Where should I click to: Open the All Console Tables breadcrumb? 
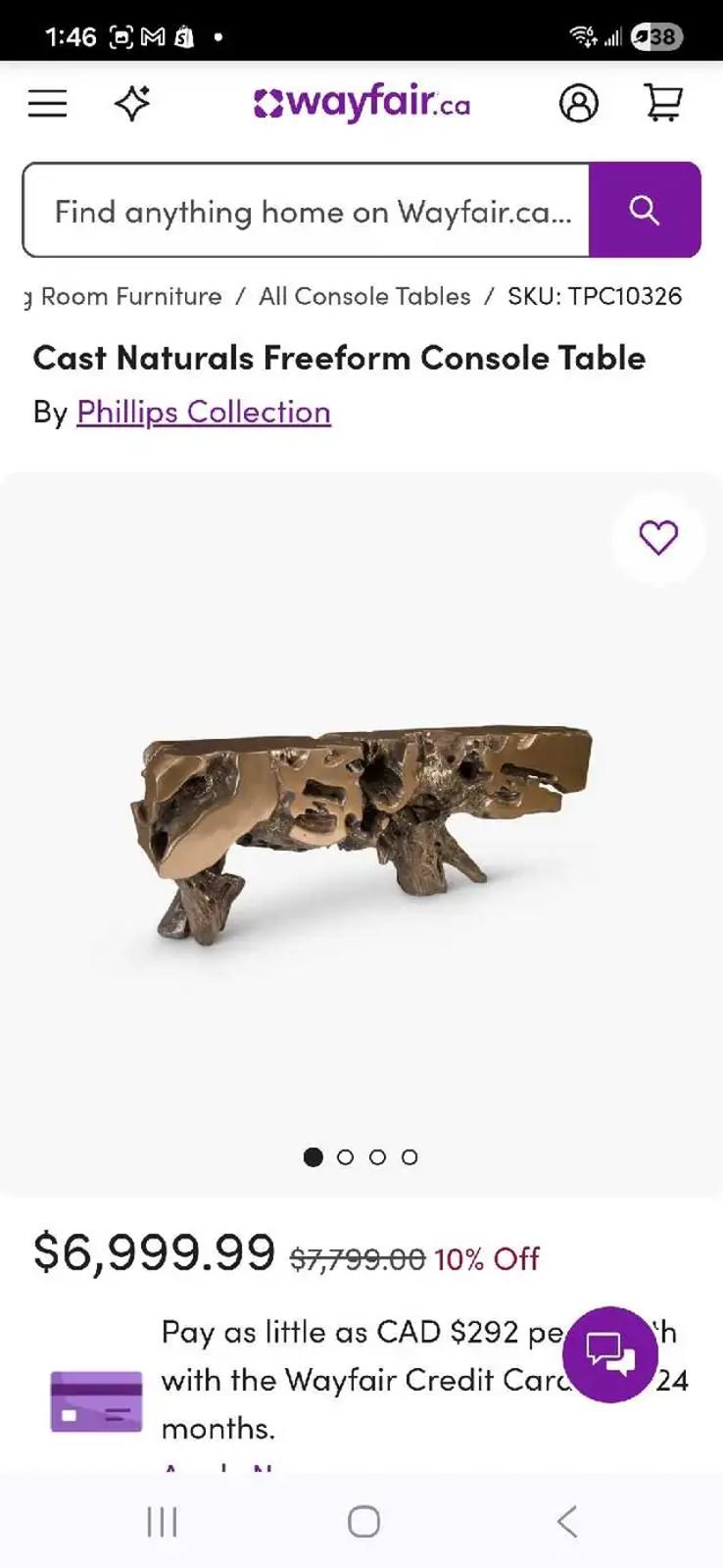[x=364, y=296]
